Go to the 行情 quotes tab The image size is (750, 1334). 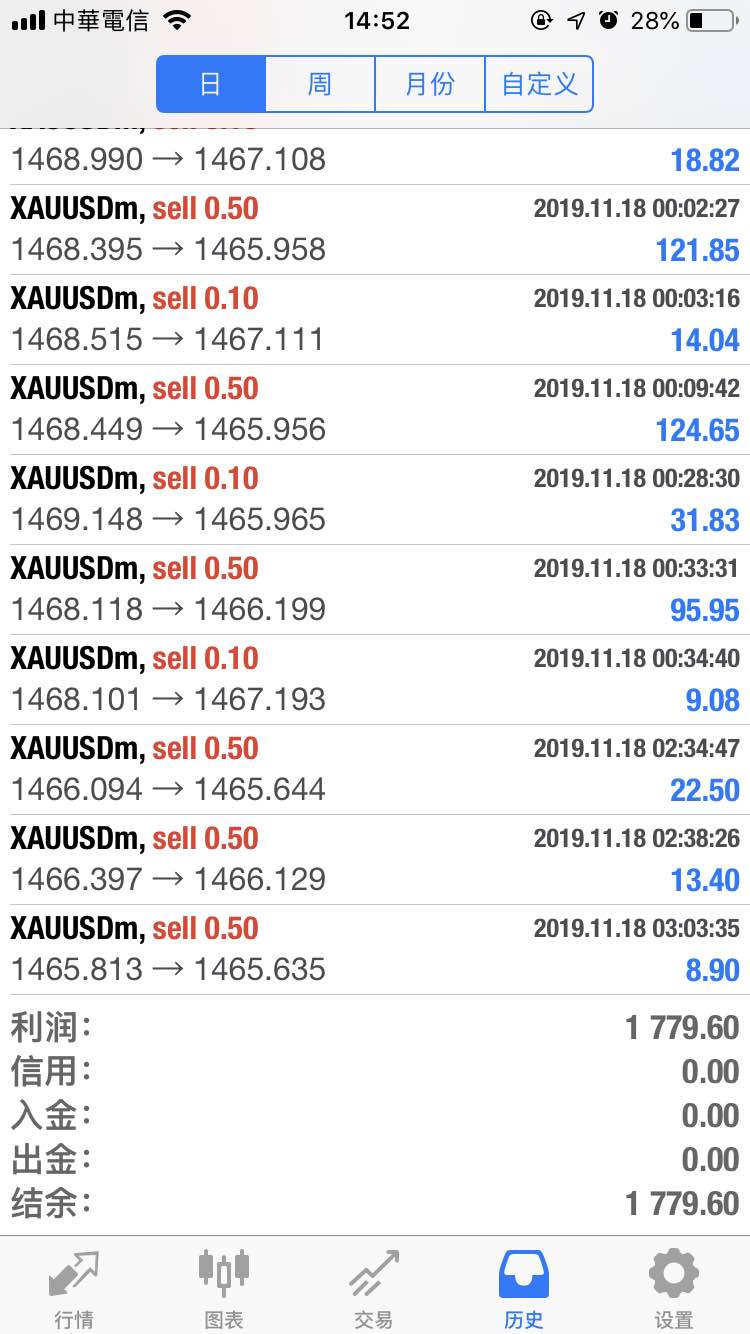(x=75, y=1289)
